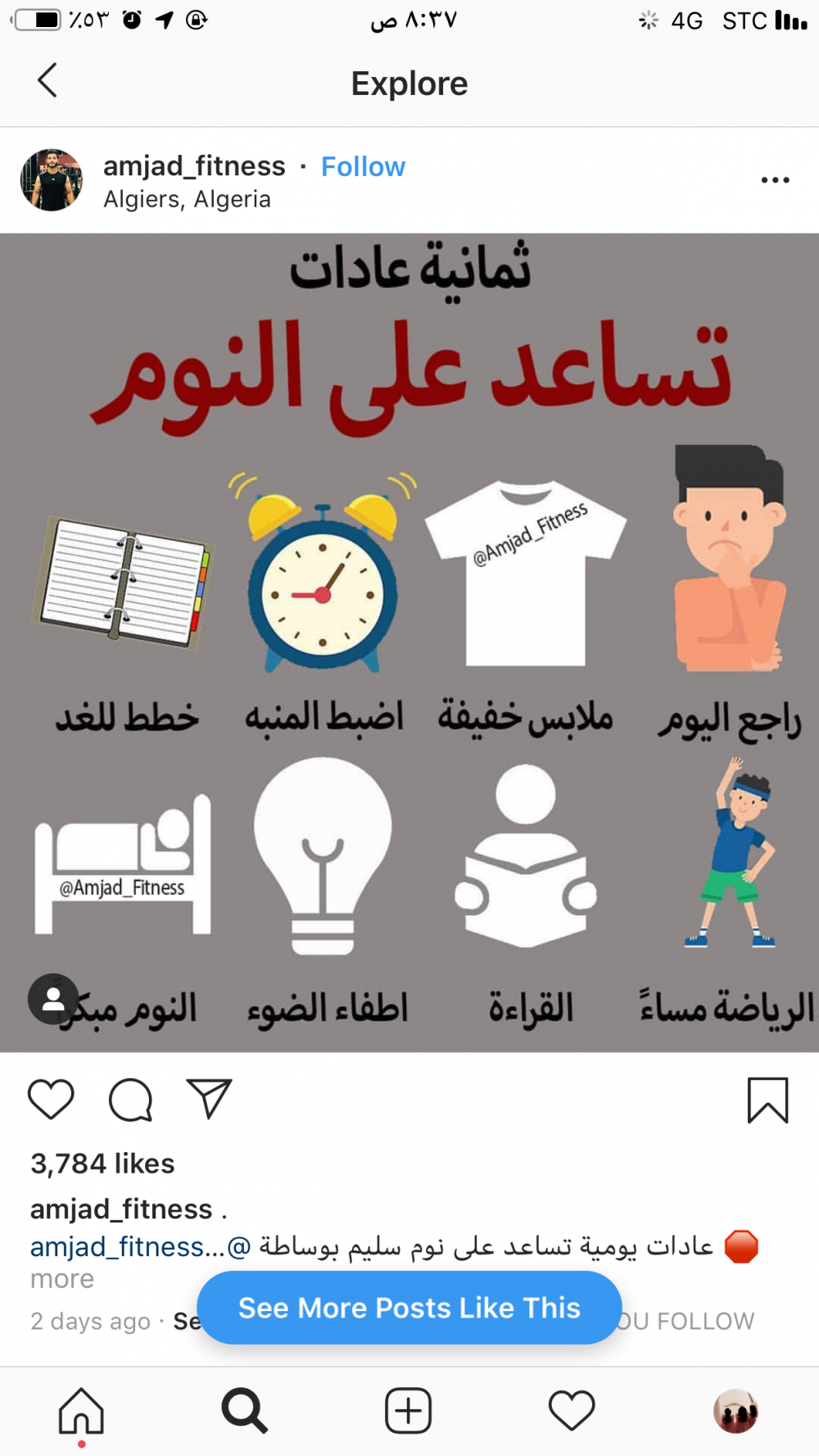Go back from the Explore page
This screenshot has height=1456, width=819.
point(48,80)
